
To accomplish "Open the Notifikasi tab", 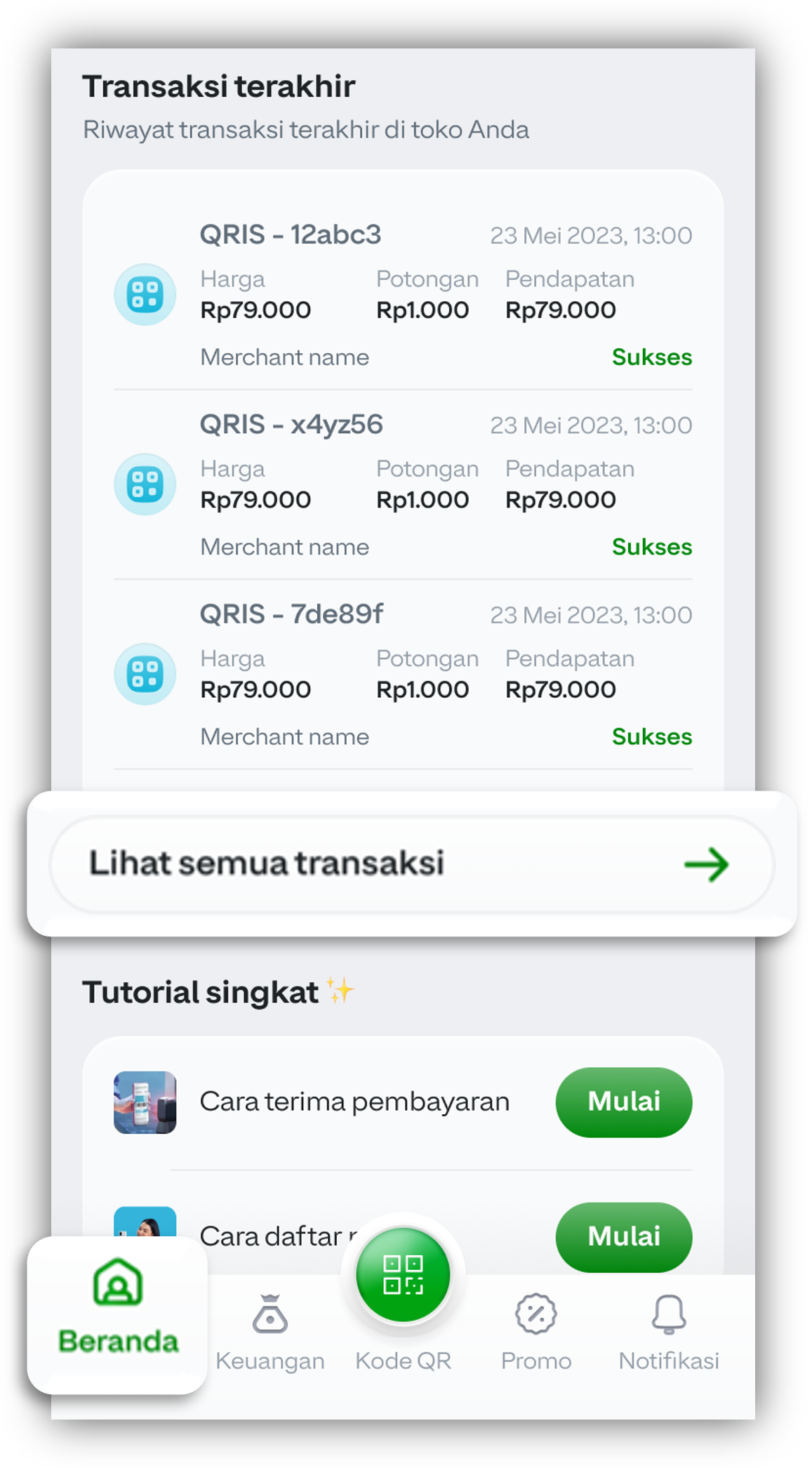I will click(669, 1333).
